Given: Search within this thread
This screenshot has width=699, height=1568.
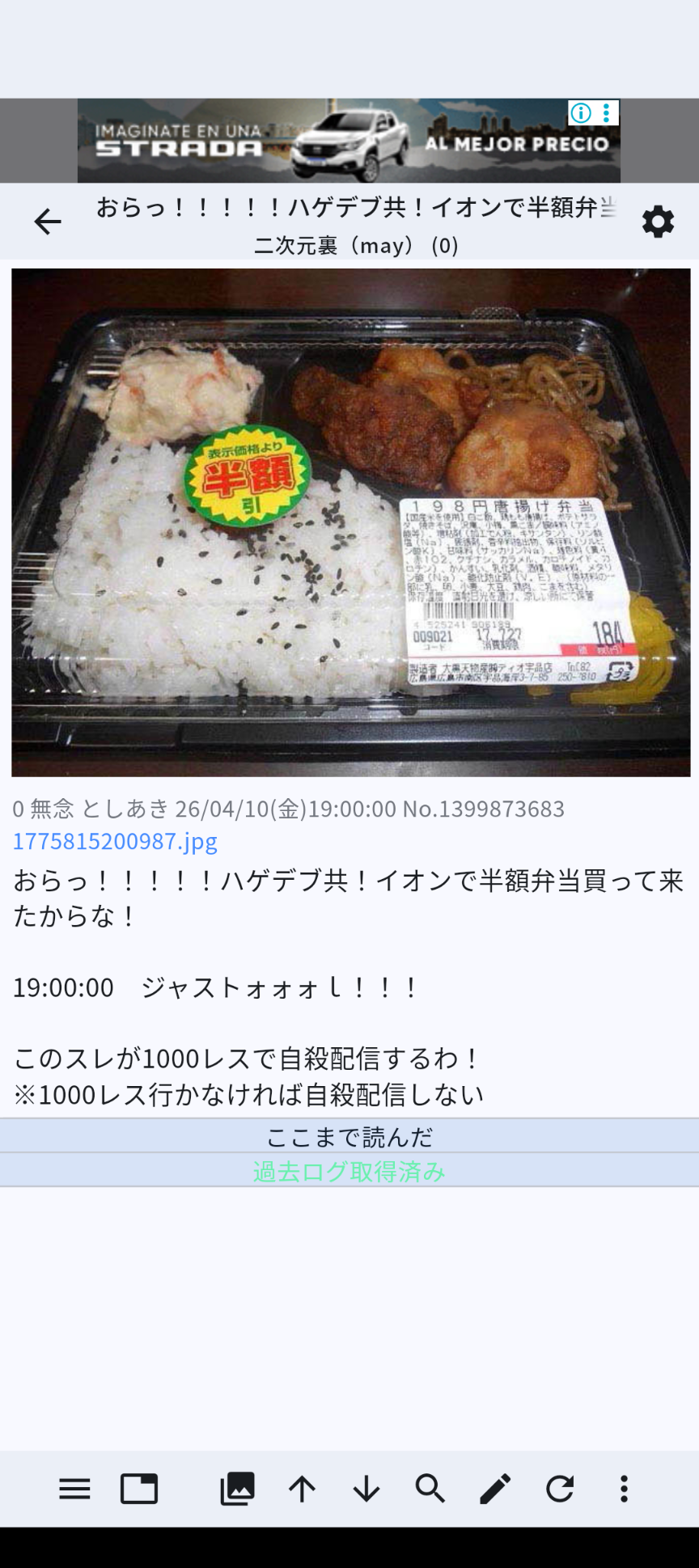Looking at the screenshot, I should pos(430,1489).
